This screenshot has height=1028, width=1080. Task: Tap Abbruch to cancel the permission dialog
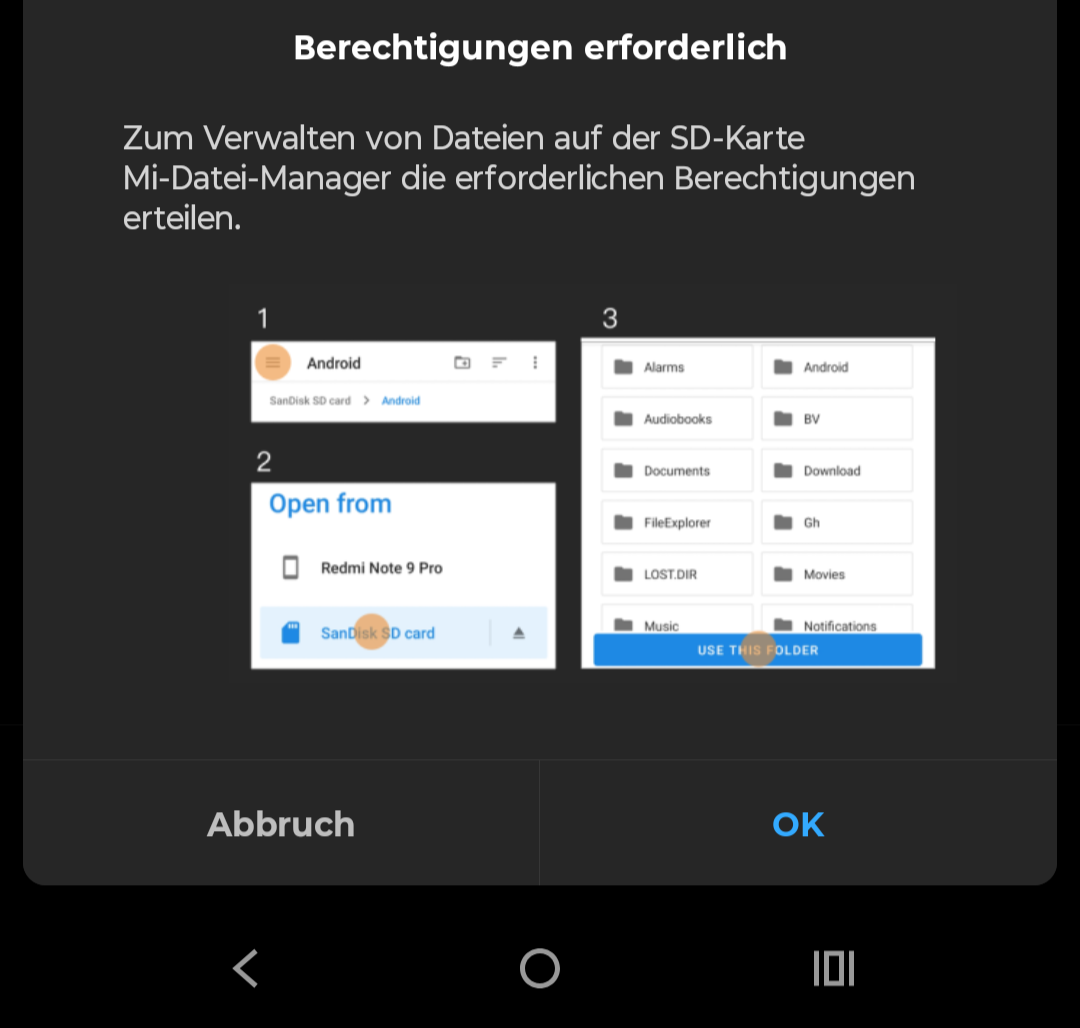click(281, 824)
